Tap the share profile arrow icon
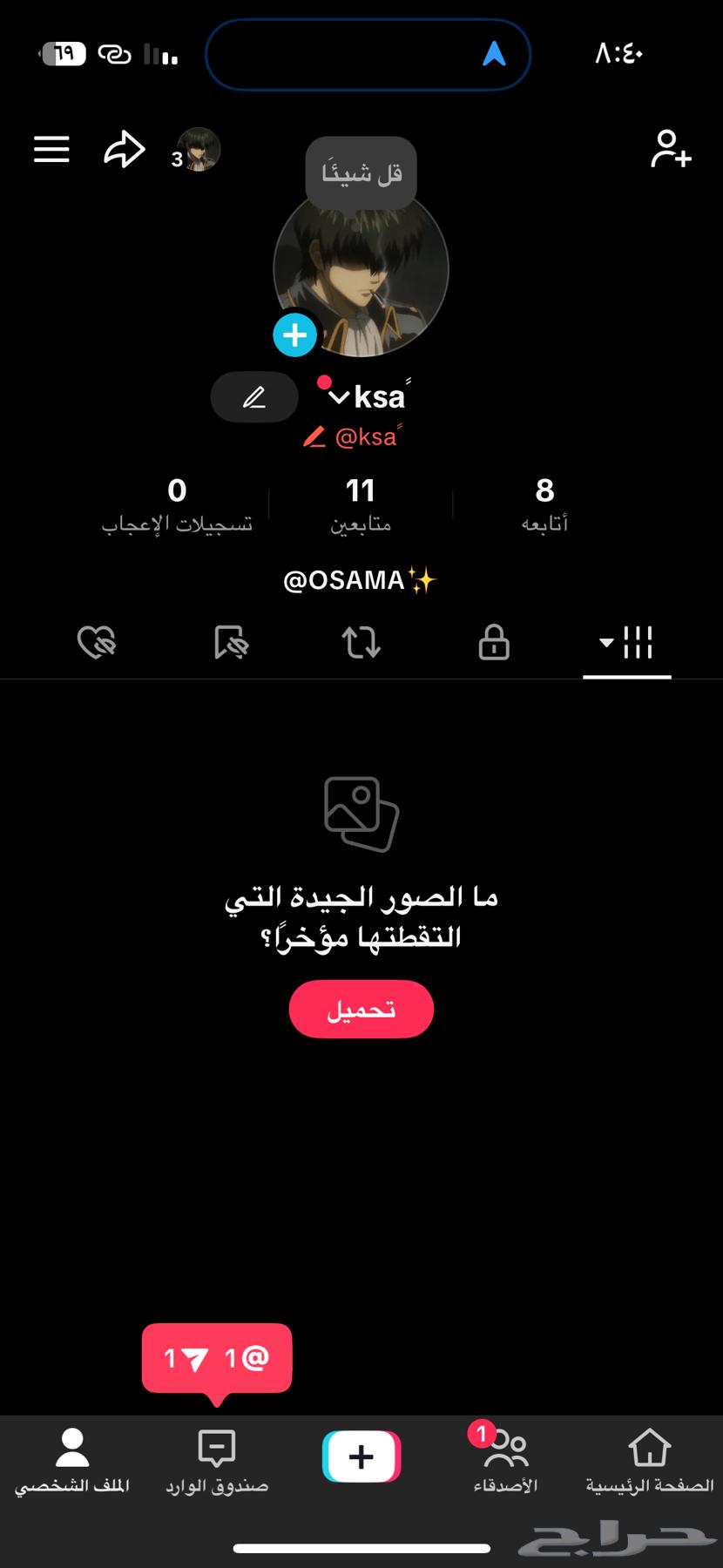This screenshot has height=1568, width=723. (125, 148)
